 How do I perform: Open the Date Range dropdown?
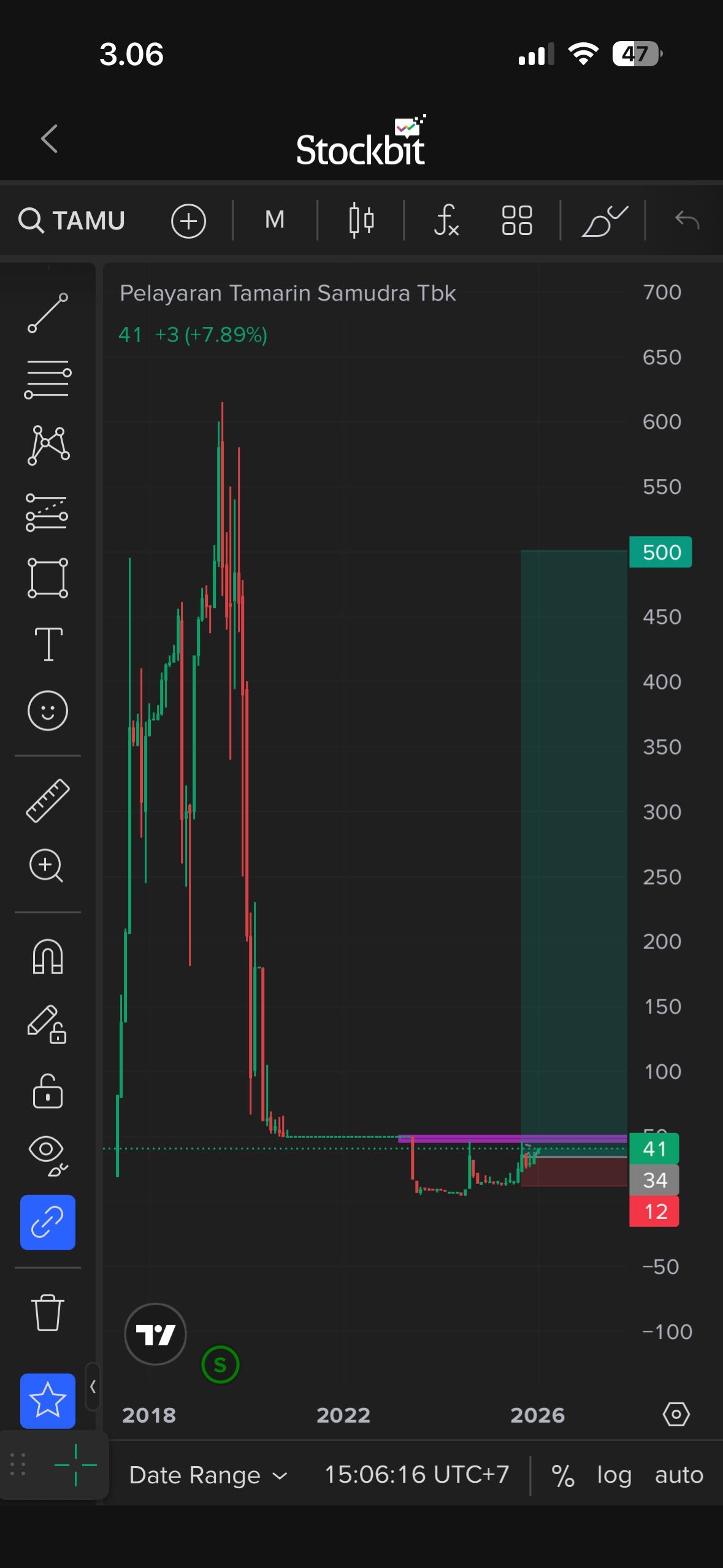click(208, 1475)
